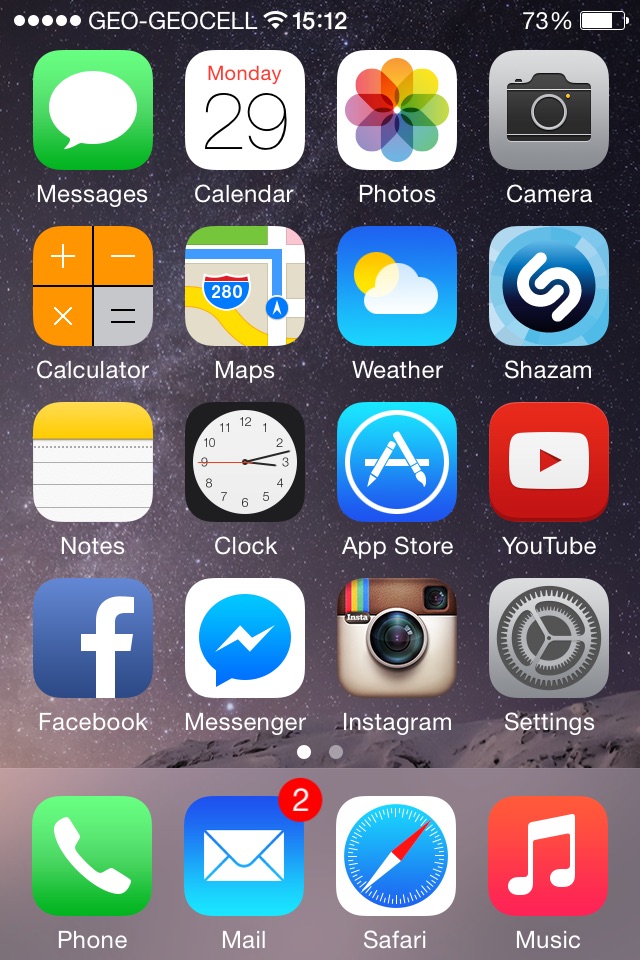The width and height of the screenshot is (640, 960).
Task: Check the Weather app
Action: click(x=397, y=286)
